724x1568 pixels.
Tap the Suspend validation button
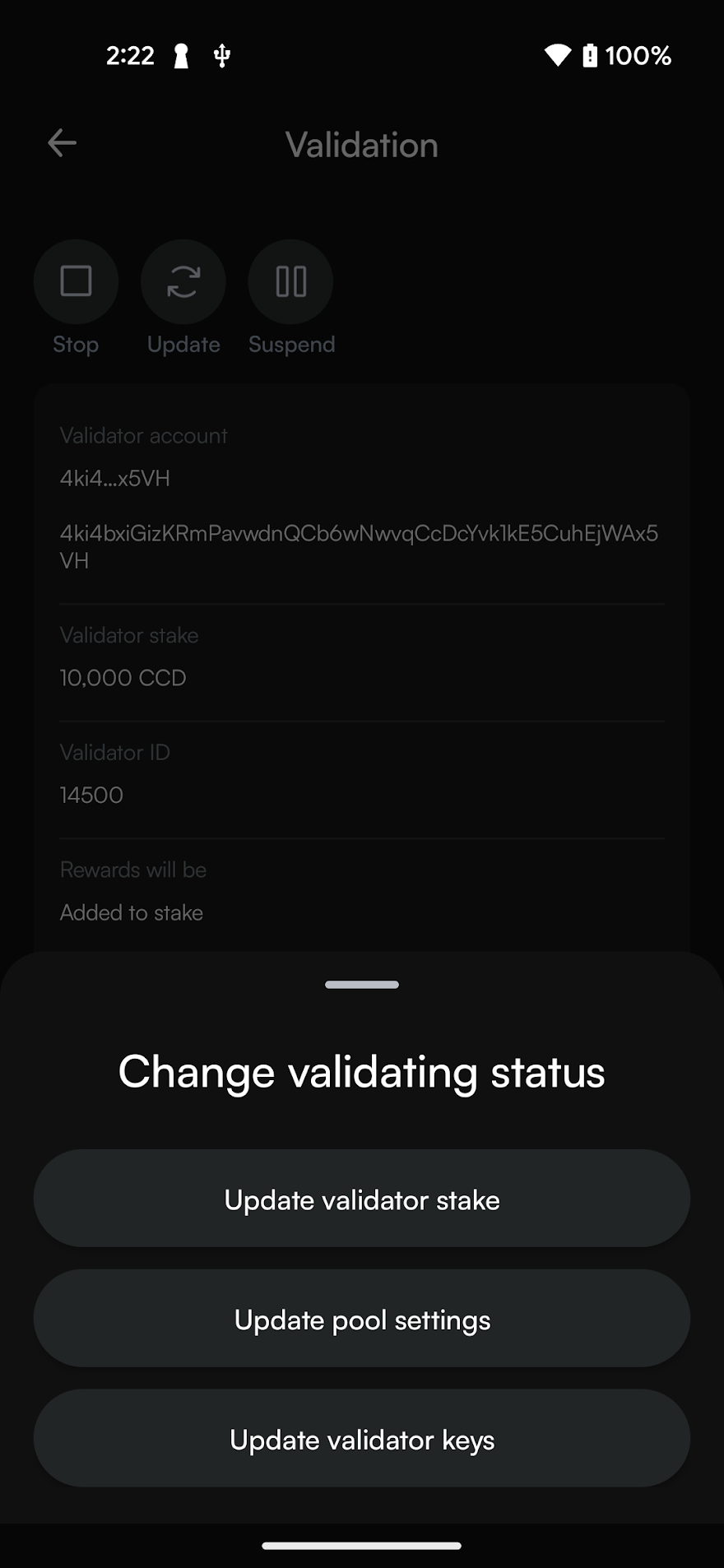[291, 281]
